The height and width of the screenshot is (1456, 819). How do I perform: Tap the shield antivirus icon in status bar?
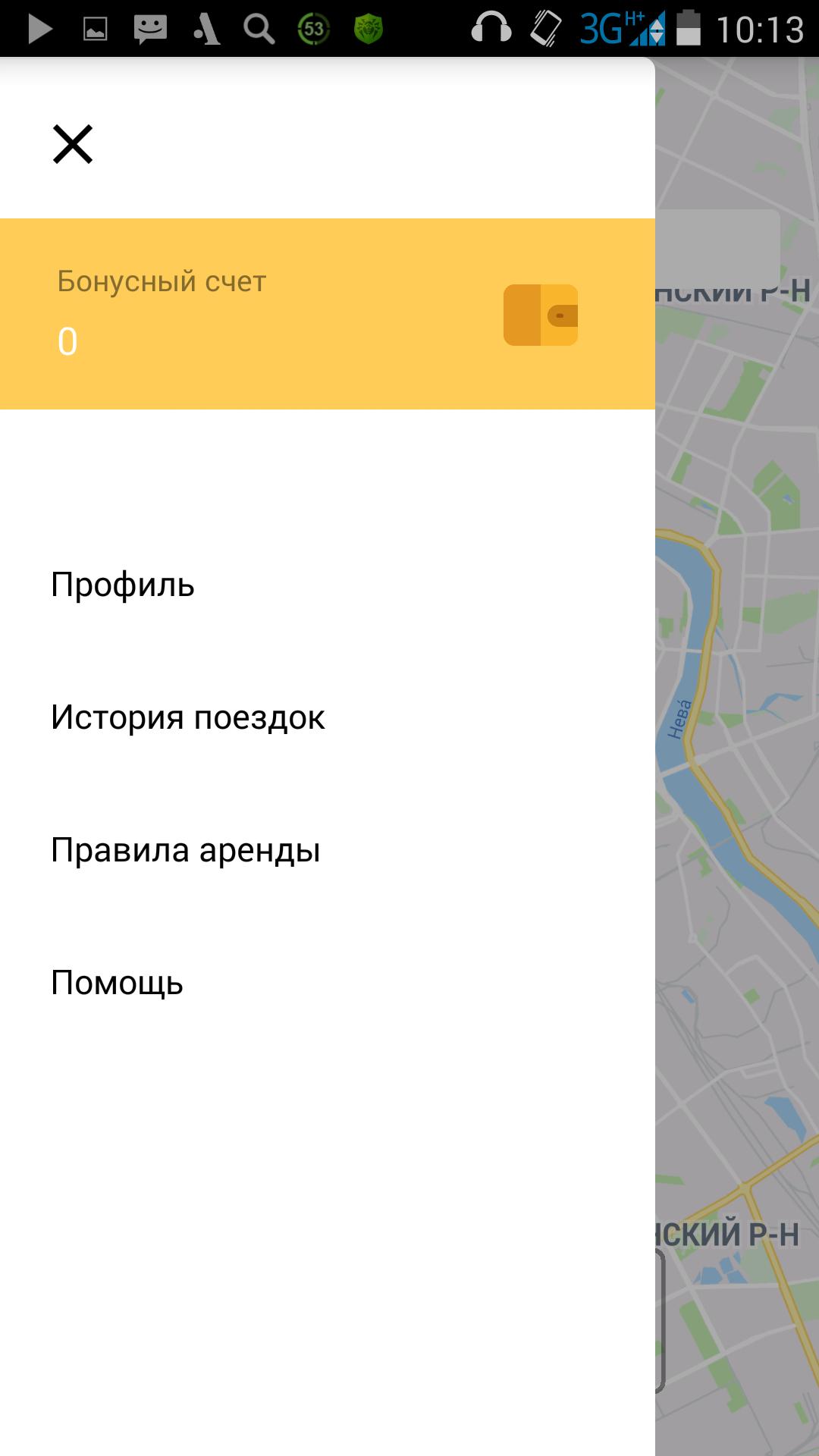pyautogui.click(x=366, y=29)
